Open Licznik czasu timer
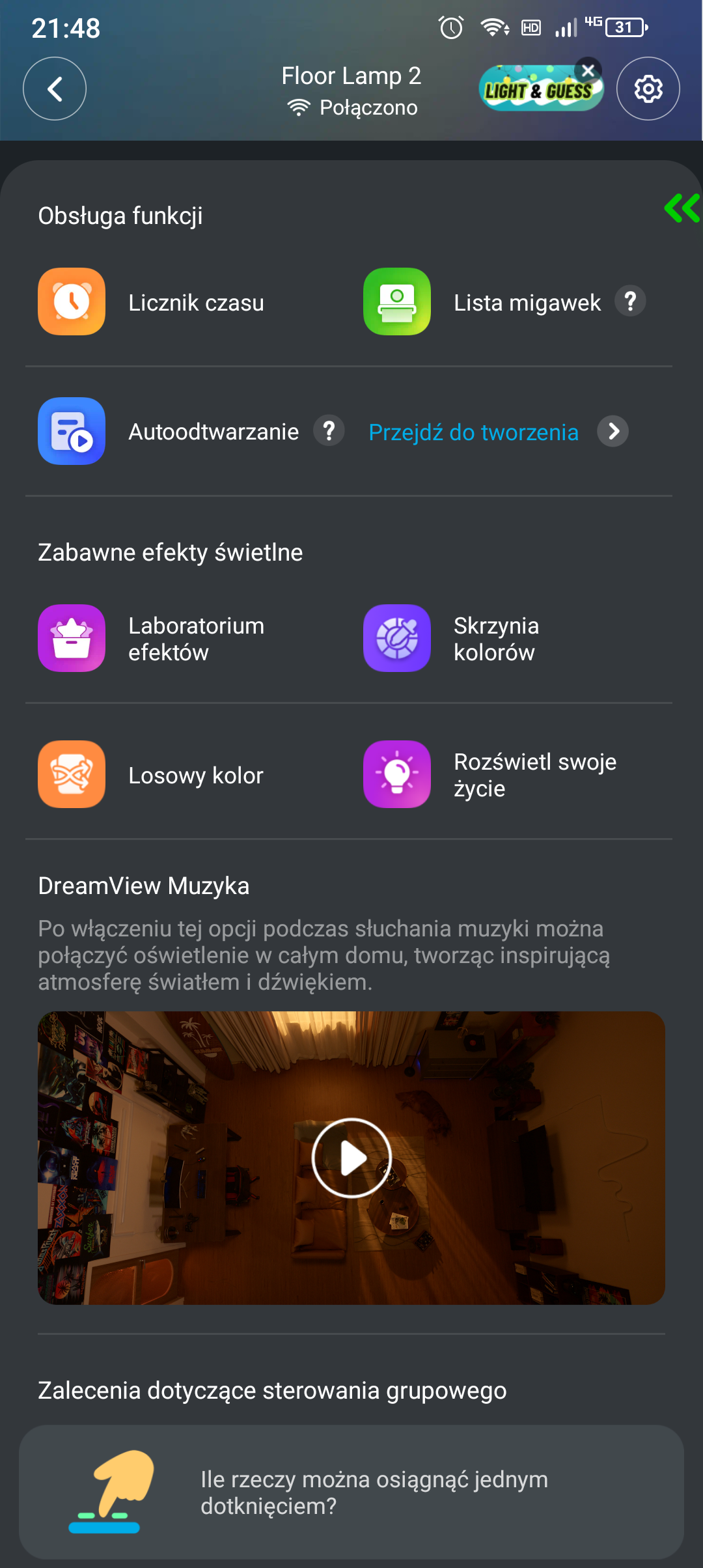Viewport: 703px width, 1568px height. 151,302
